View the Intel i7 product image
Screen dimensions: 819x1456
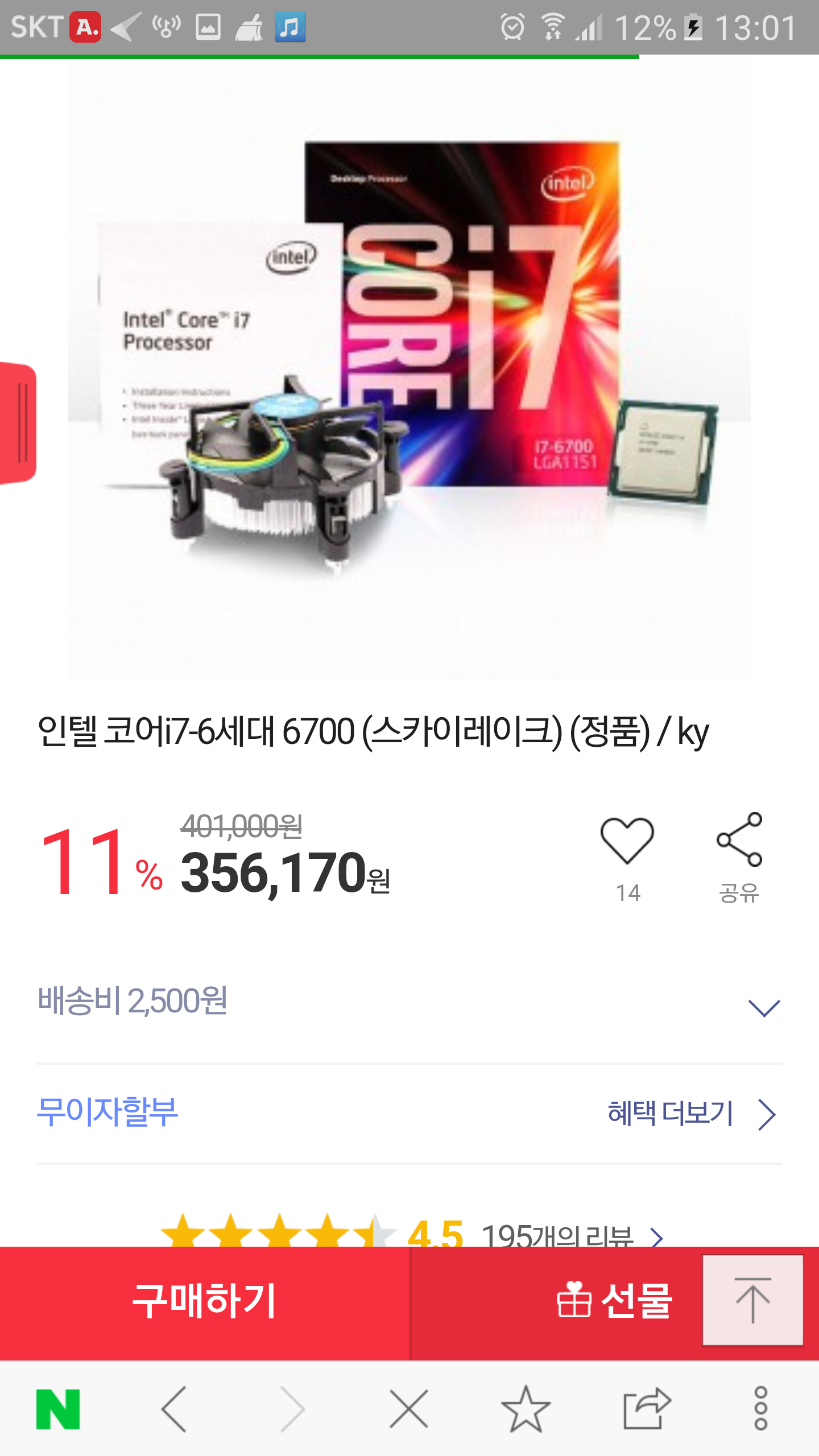[x=409, y=370]
